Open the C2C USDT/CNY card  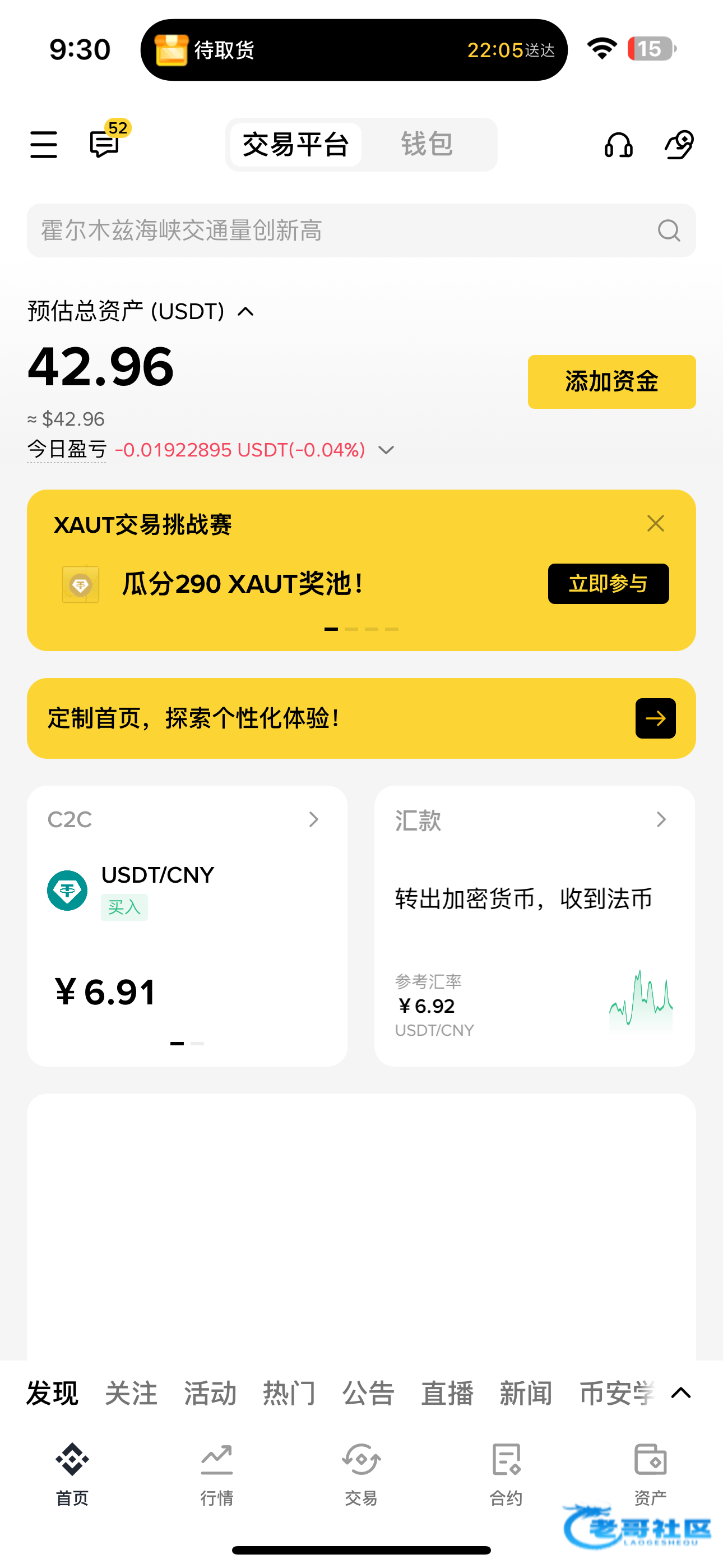point(187,925)
